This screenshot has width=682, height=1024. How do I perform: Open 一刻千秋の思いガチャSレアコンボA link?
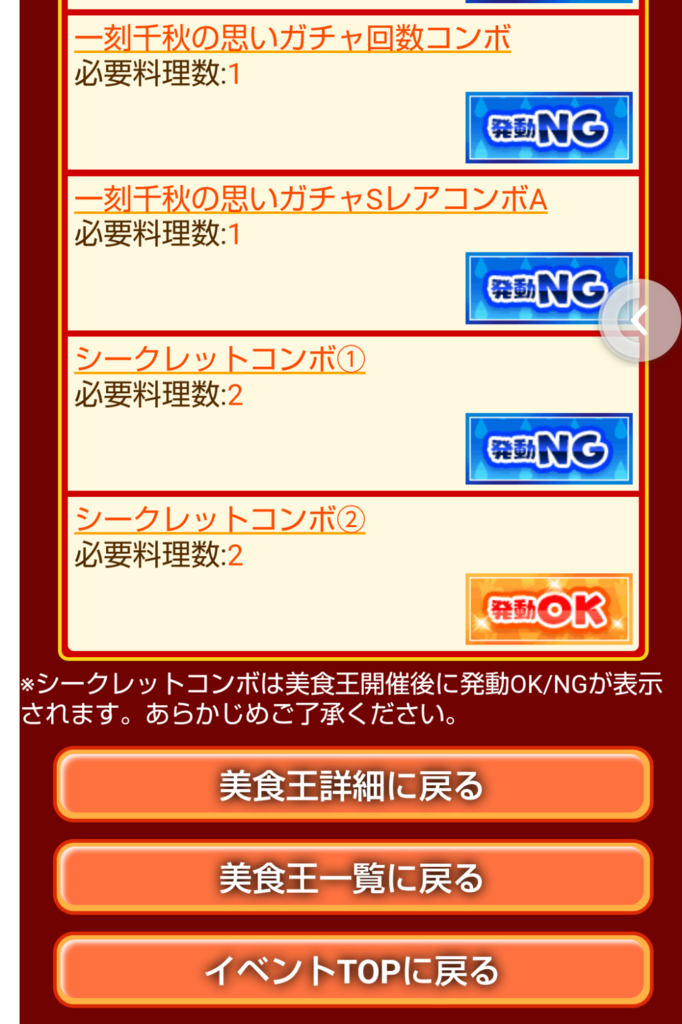(x=310, y=200)
